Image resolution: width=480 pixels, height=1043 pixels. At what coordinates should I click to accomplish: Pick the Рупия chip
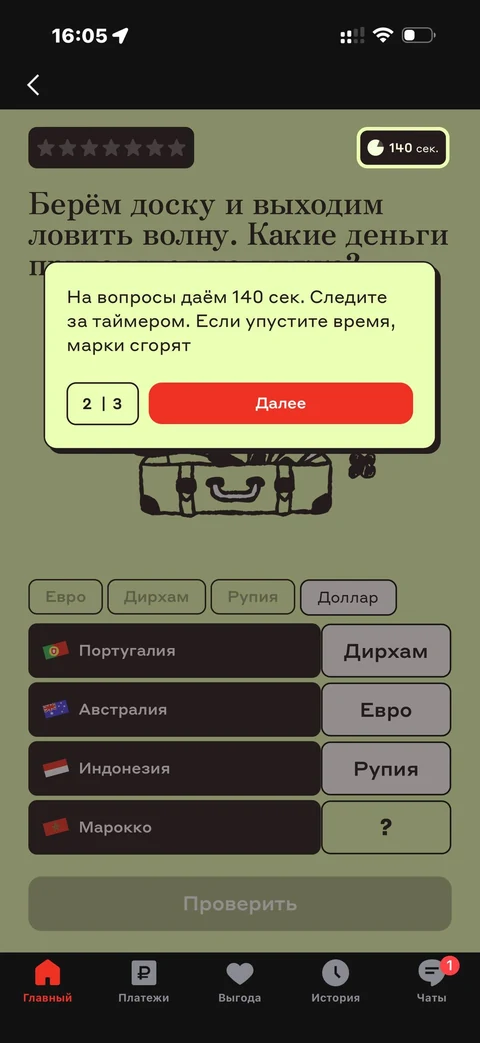(253, 597)
